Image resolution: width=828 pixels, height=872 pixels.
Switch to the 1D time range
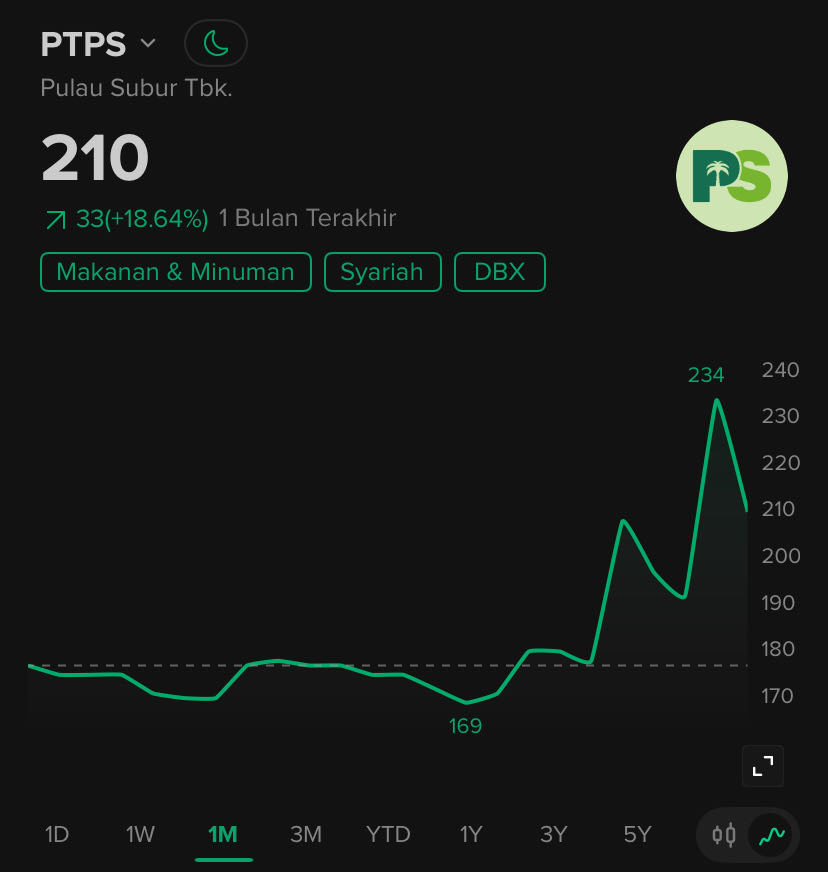click(x=57, y=834)
